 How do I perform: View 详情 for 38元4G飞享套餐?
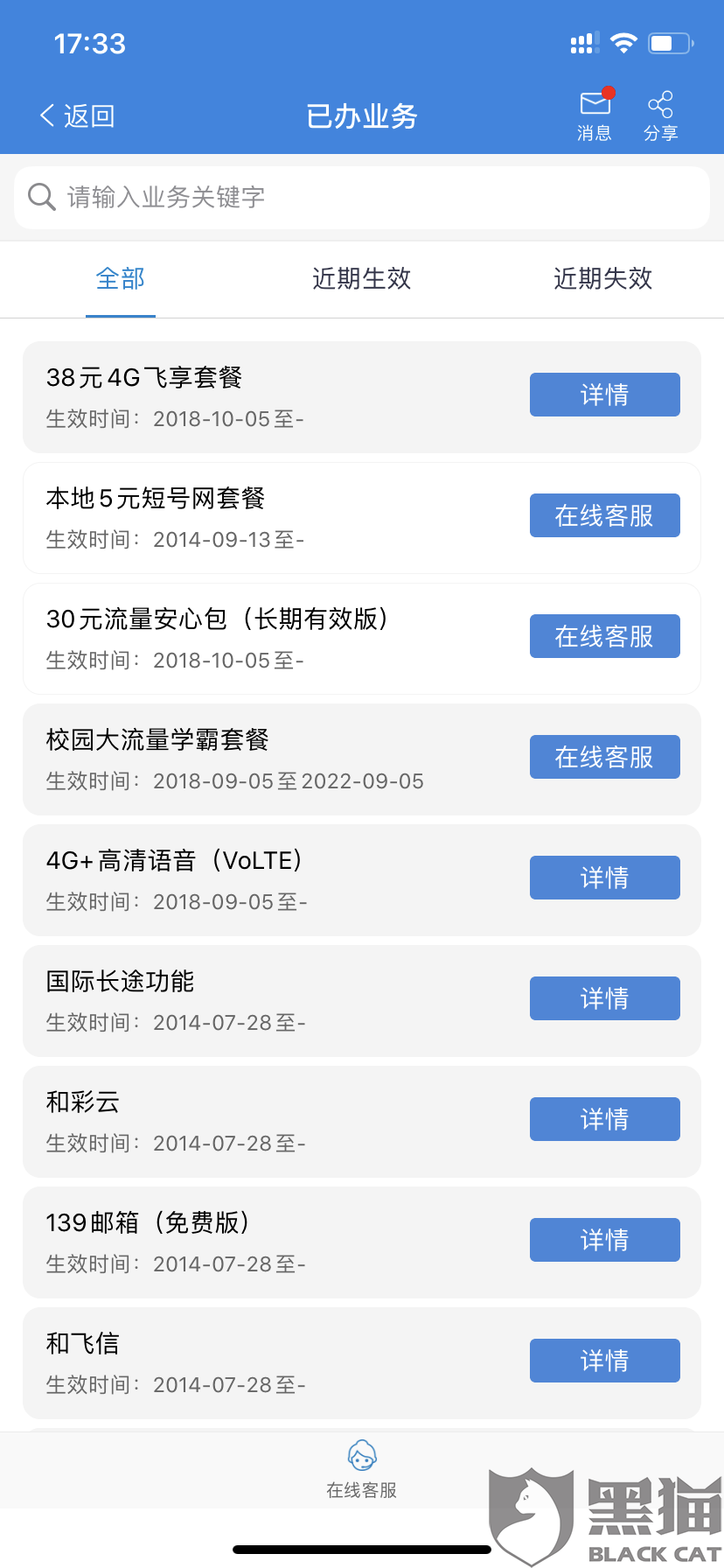click(x=604, y=395)
